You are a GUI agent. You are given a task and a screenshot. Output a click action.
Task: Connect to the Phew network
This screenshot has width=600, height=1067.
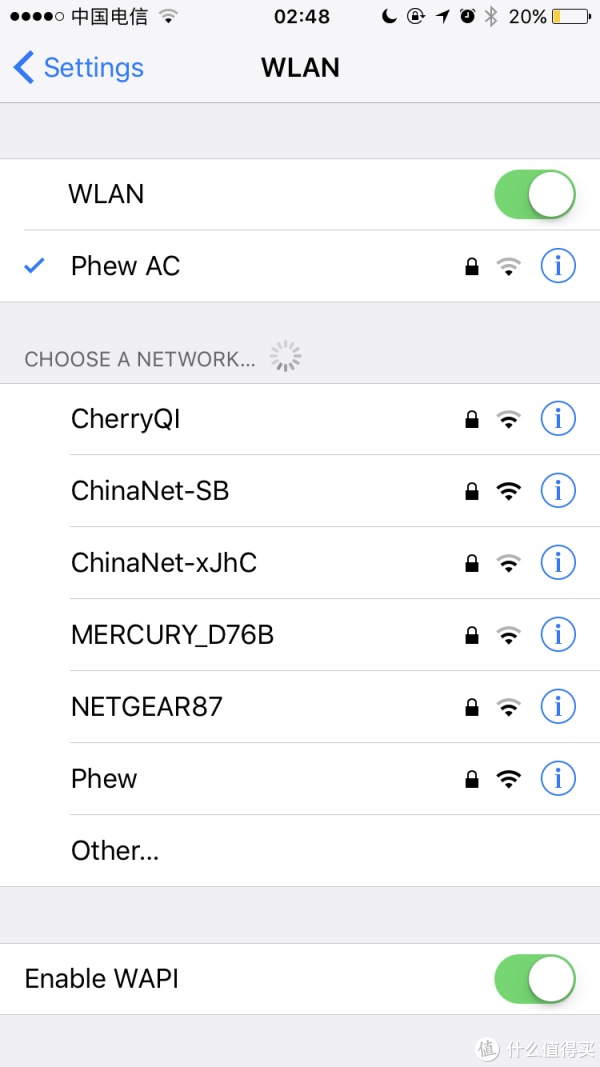[x=104, y=779]
